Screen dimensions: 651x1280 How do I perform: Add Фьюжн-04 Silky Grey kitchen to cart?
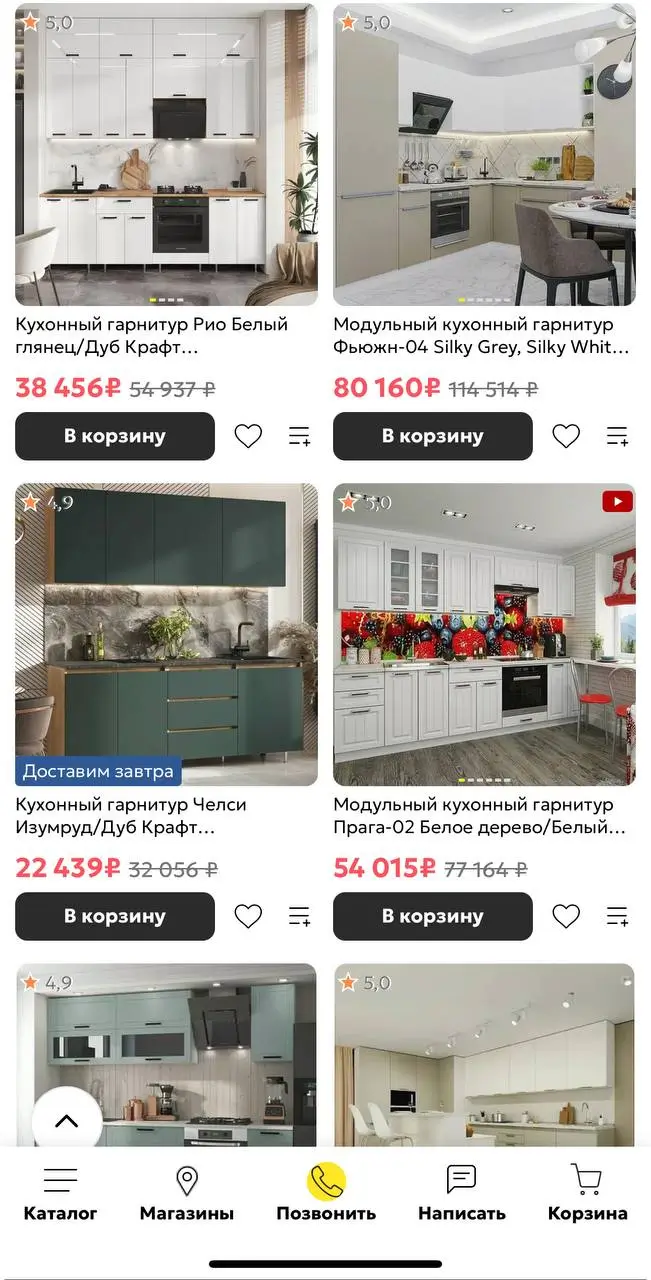click(432, 436)
